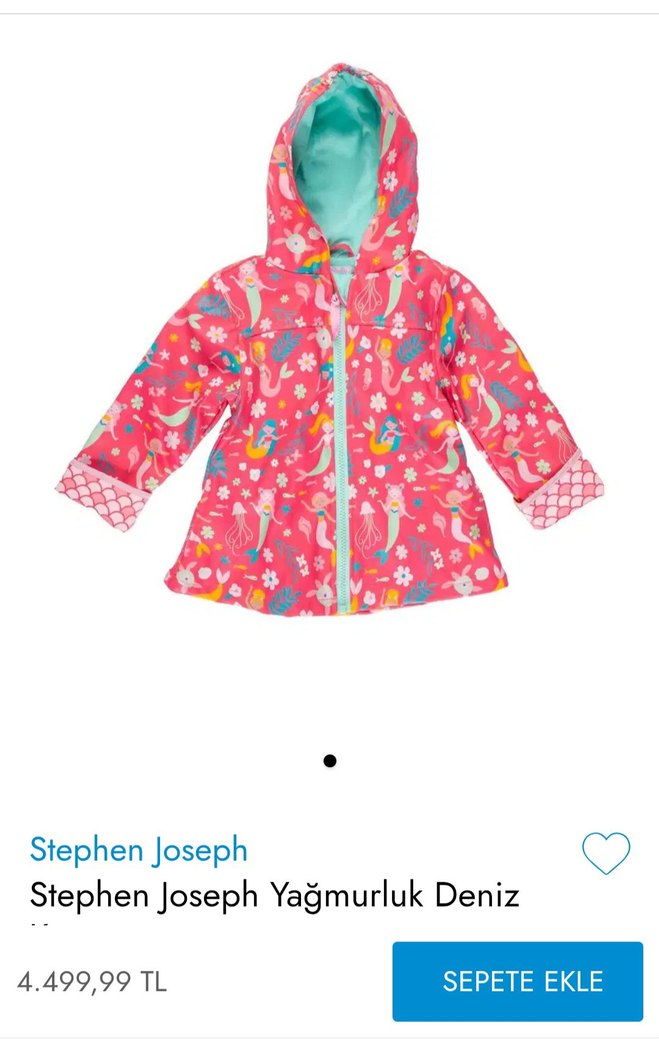Screen dimensions: 659x1042
Task: Open the Stephen Joseph brand link
Action: pos(138,850)
